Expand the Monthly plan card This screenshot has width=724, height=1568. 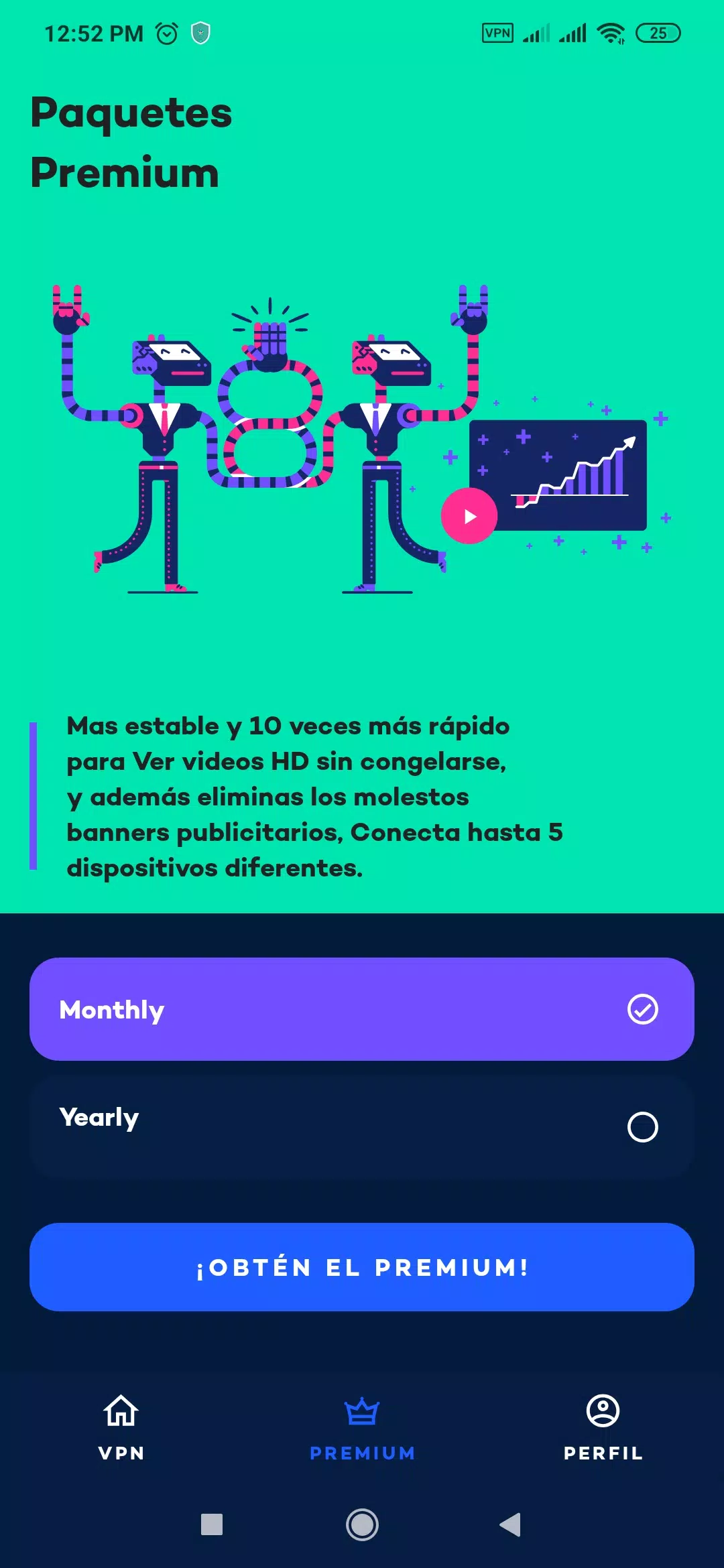coord(362,1009)
